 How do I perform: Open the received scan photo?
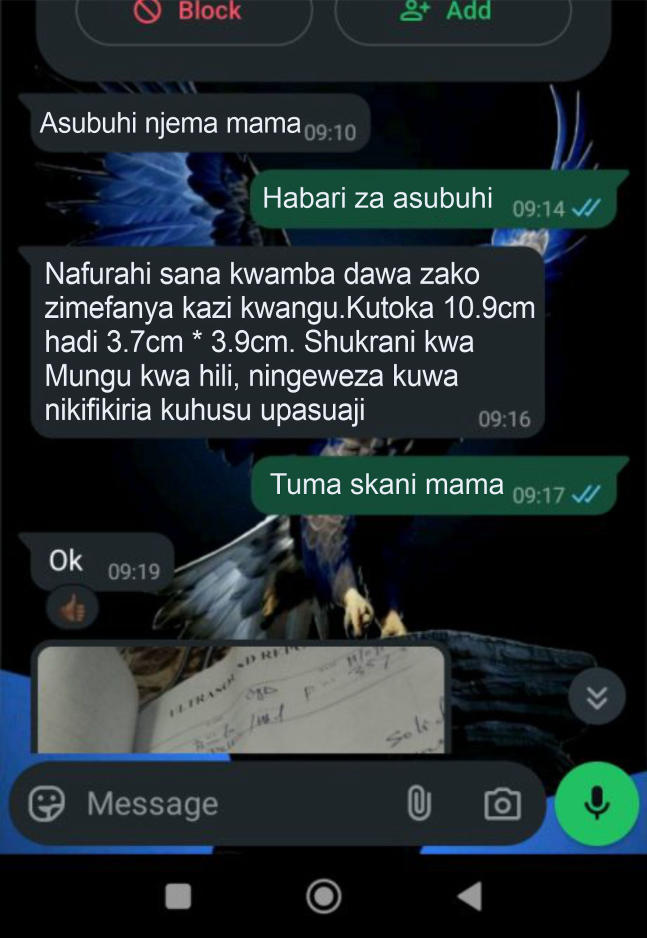point(240,699)
